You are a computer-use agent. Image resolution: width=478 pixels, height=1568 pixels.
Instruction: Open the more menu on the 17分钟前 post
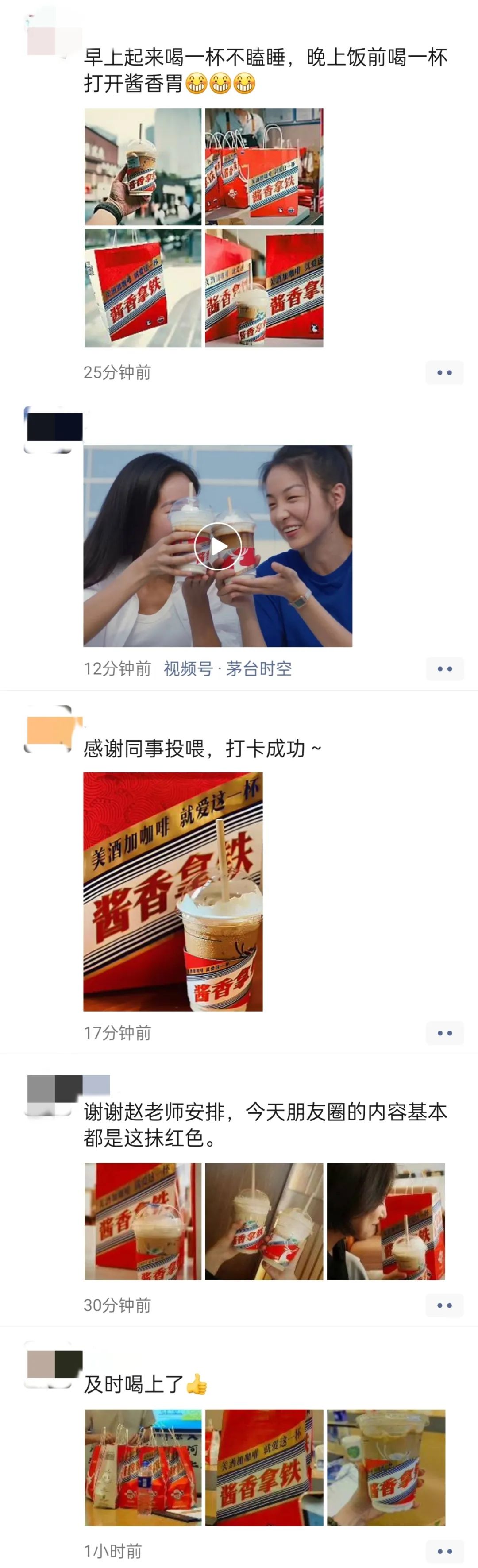[444, 1032]
